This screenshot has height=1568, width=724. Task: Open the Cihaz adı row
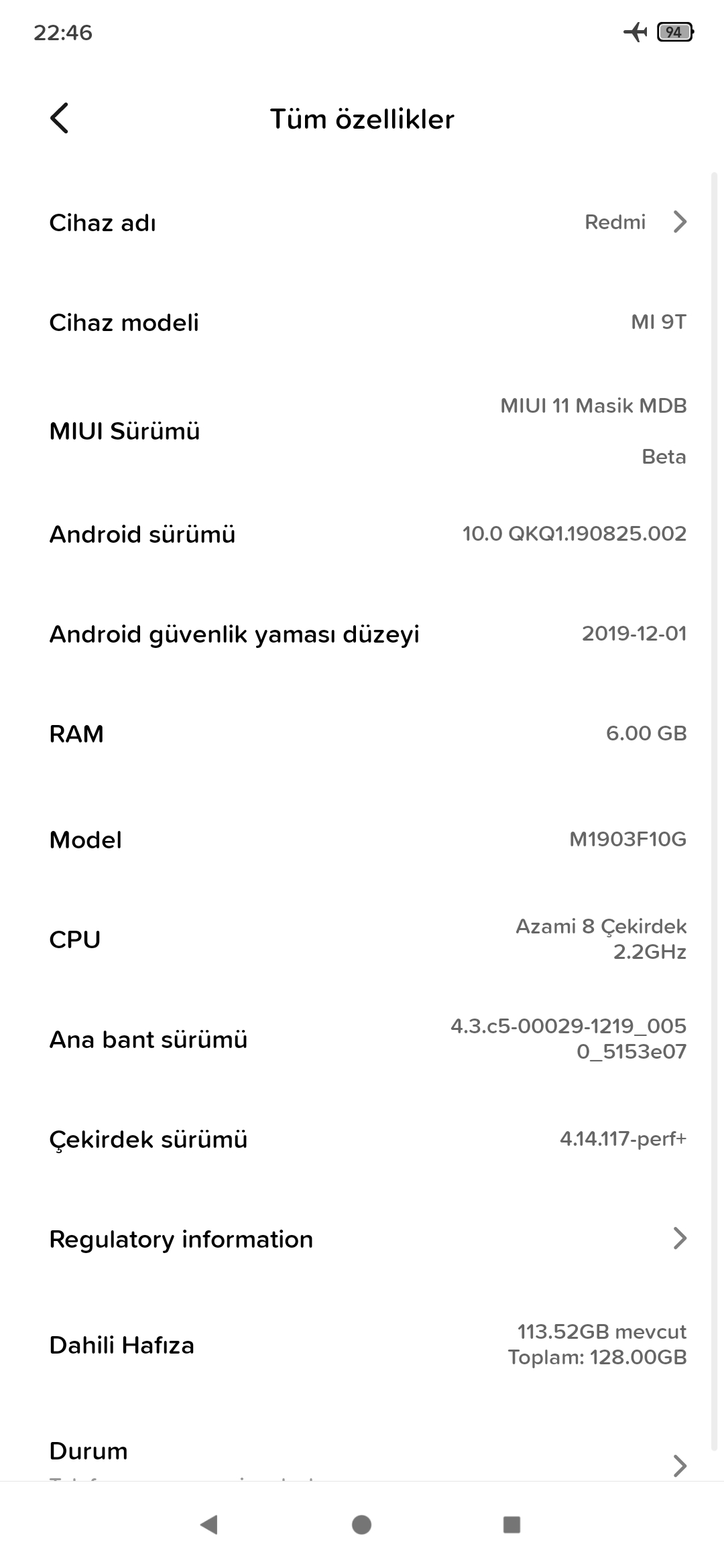coord(362,222)
